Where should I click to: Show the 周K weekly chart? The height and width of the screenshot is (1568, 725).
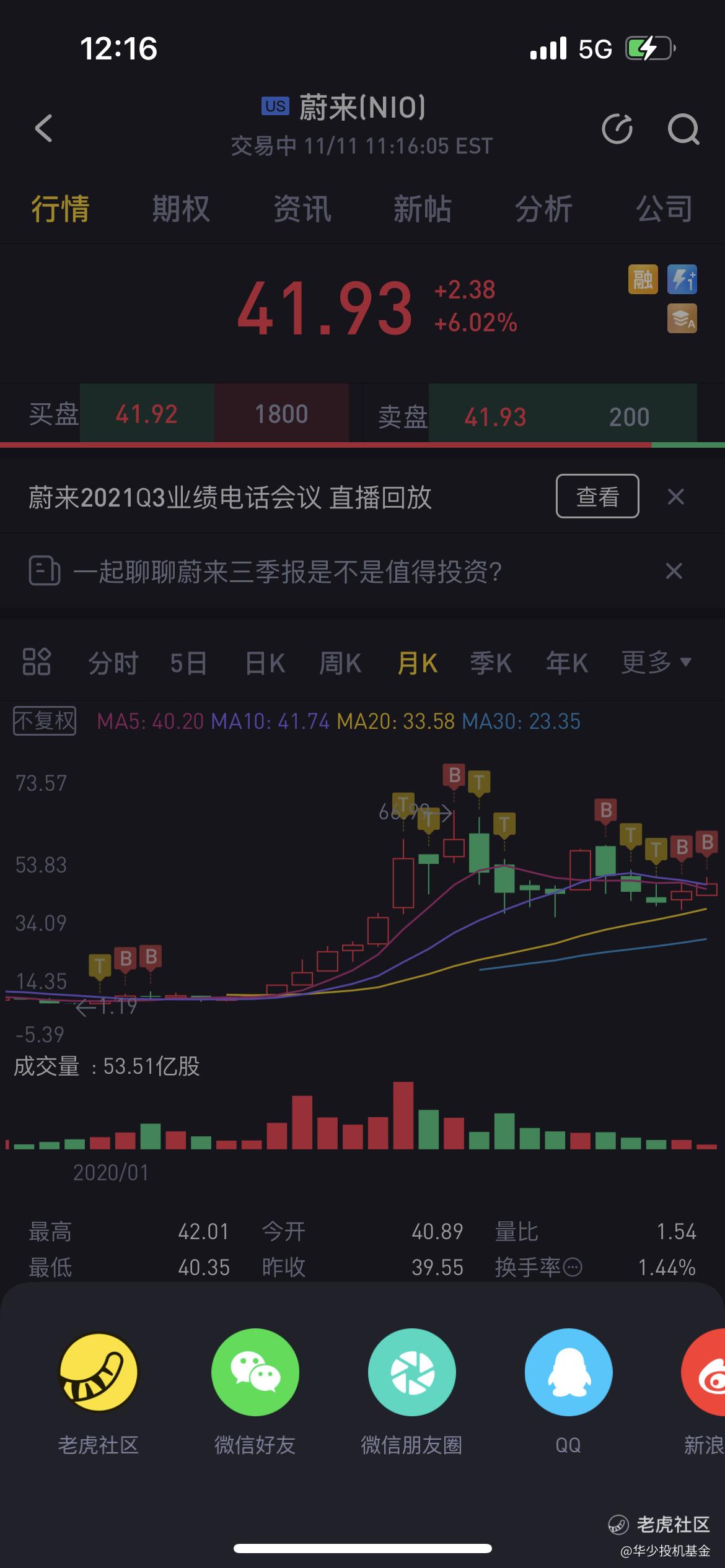click(x=340, y=663)
